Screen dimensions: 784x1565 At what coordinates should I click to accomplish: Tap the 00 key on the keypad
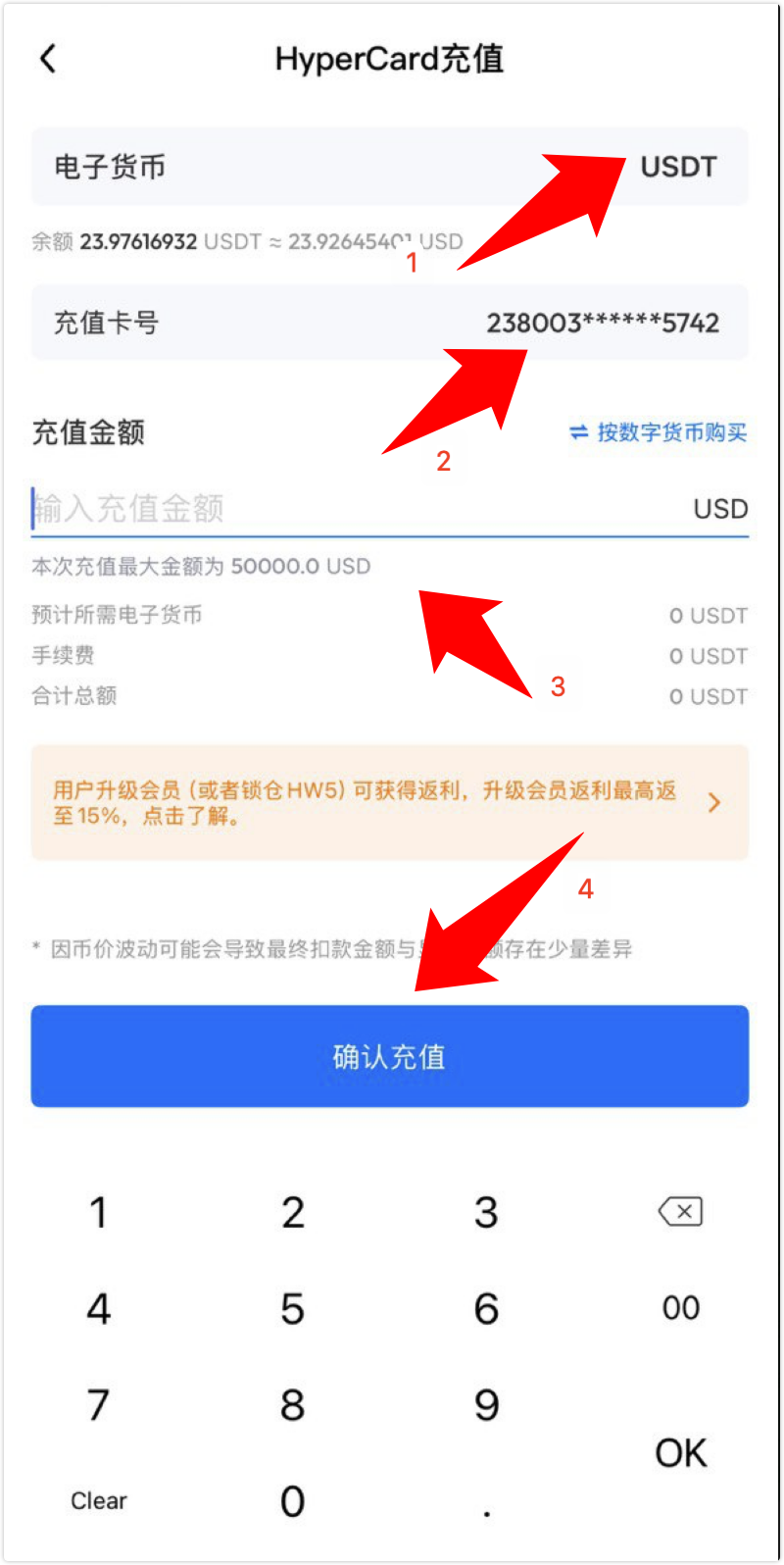681,1308
